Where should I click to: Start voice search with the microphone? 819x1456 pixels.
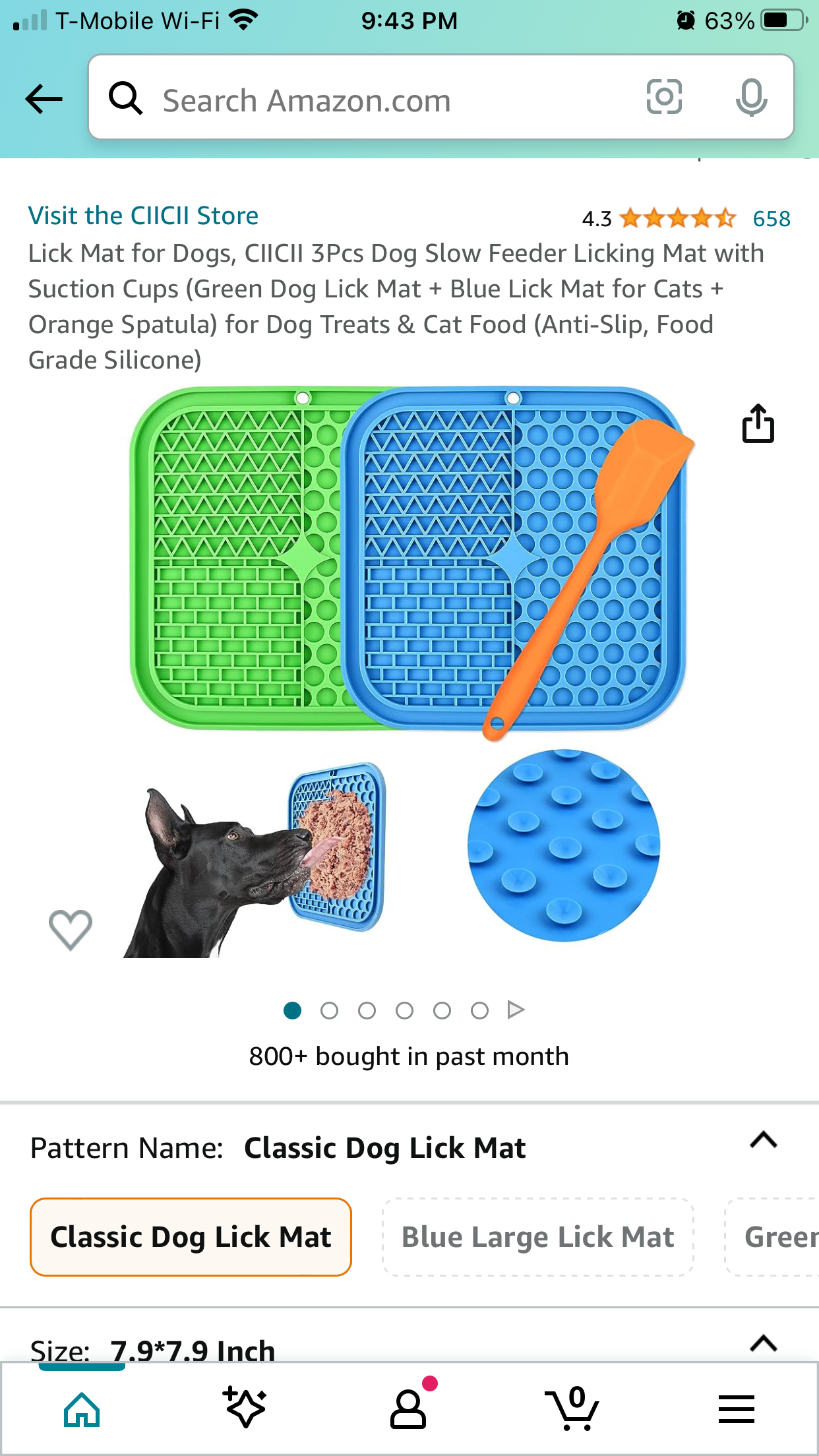[x=751, y=98]
